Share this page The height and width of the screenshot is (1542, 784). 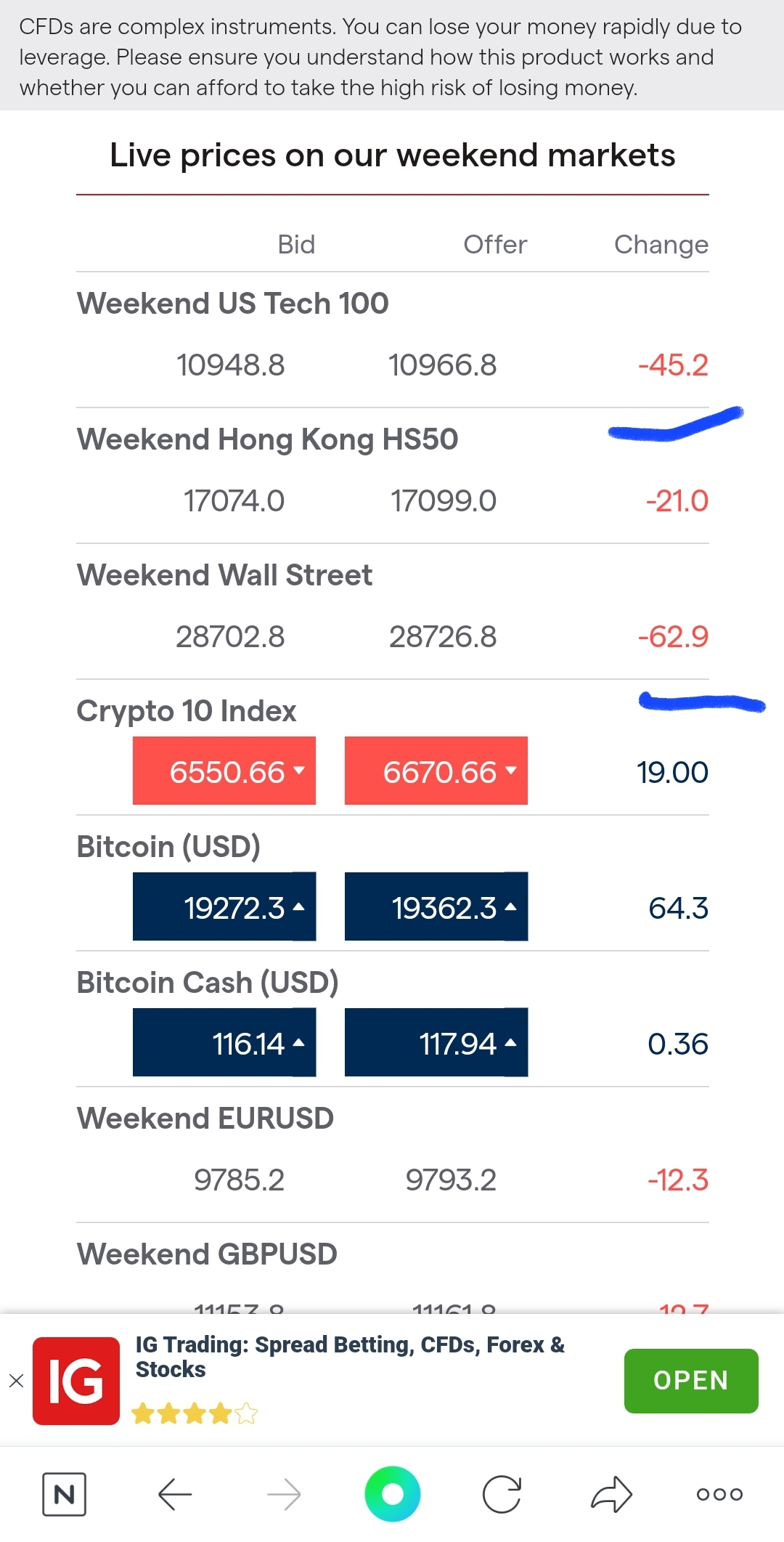click(x=611, y=1494)
